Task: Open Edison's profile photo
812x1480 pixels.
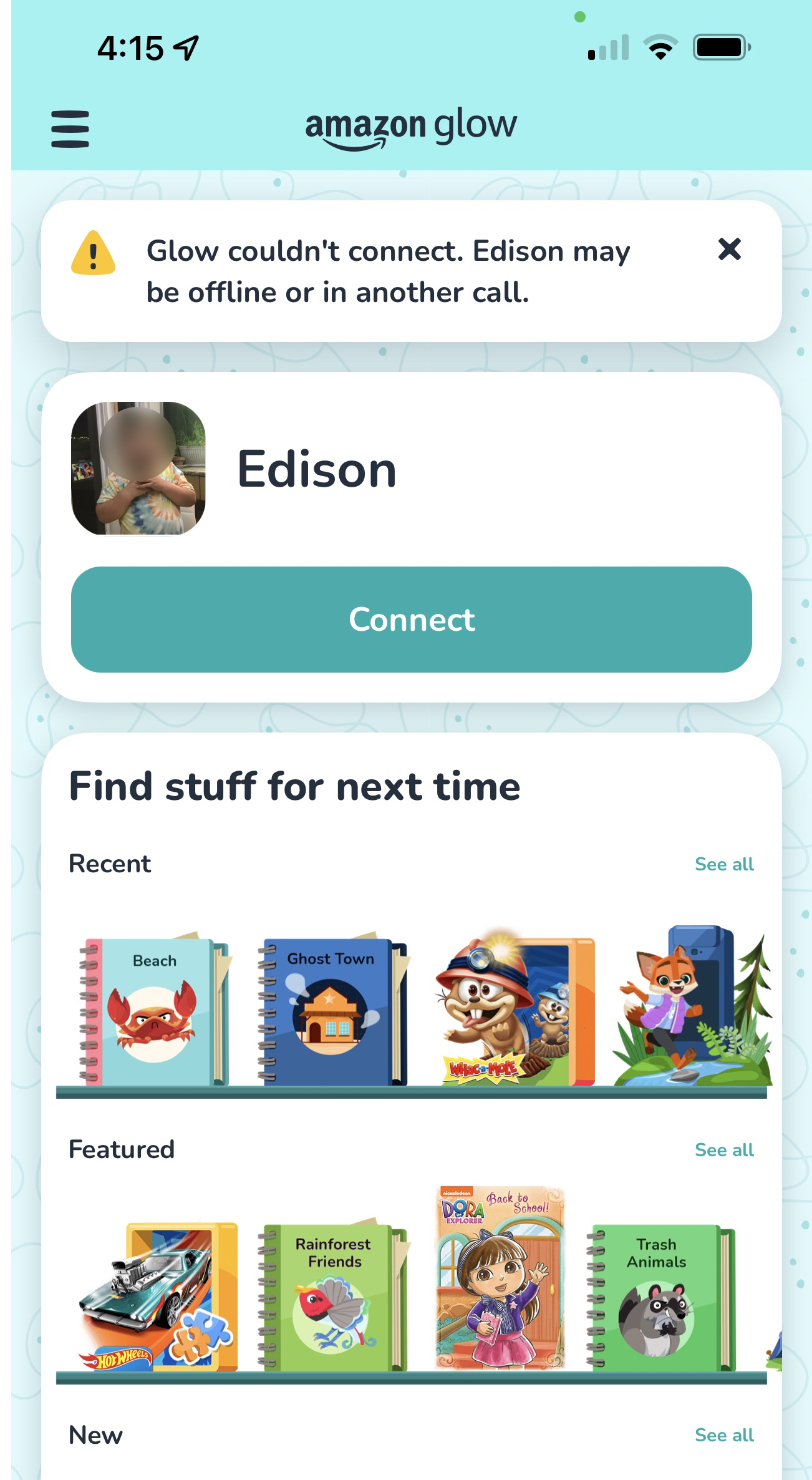Action: [x=138, y=468]
